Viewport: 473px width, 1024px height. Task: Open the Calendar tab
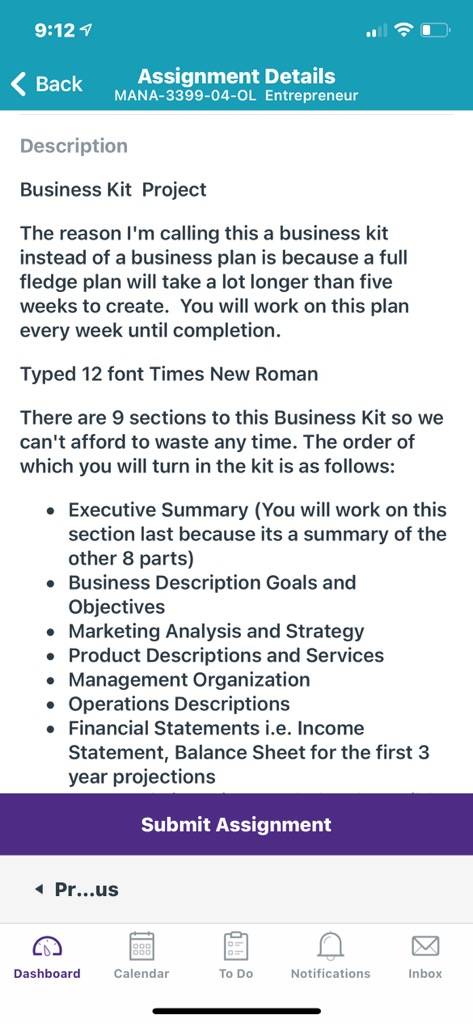tap(142, 955)
